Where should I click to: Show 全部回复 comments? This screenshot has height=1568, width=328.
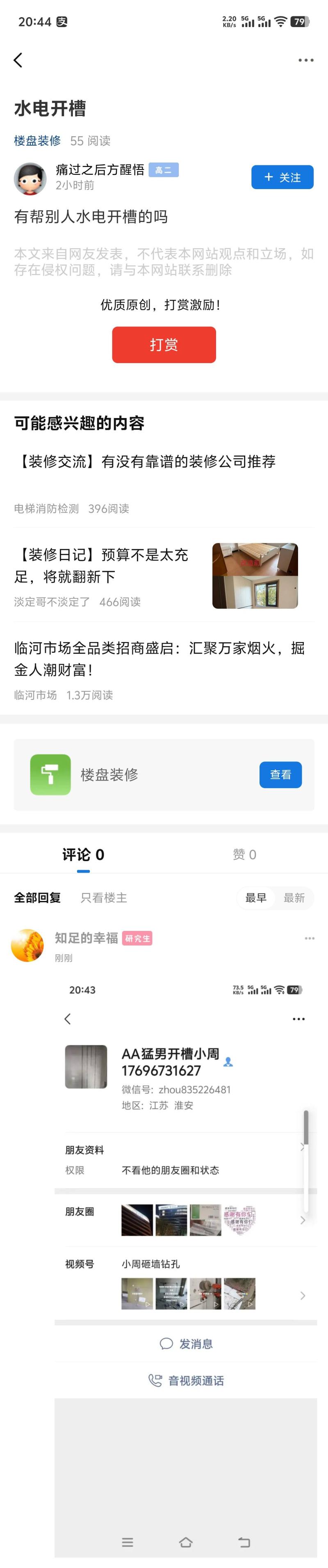[x=37, y=898]
